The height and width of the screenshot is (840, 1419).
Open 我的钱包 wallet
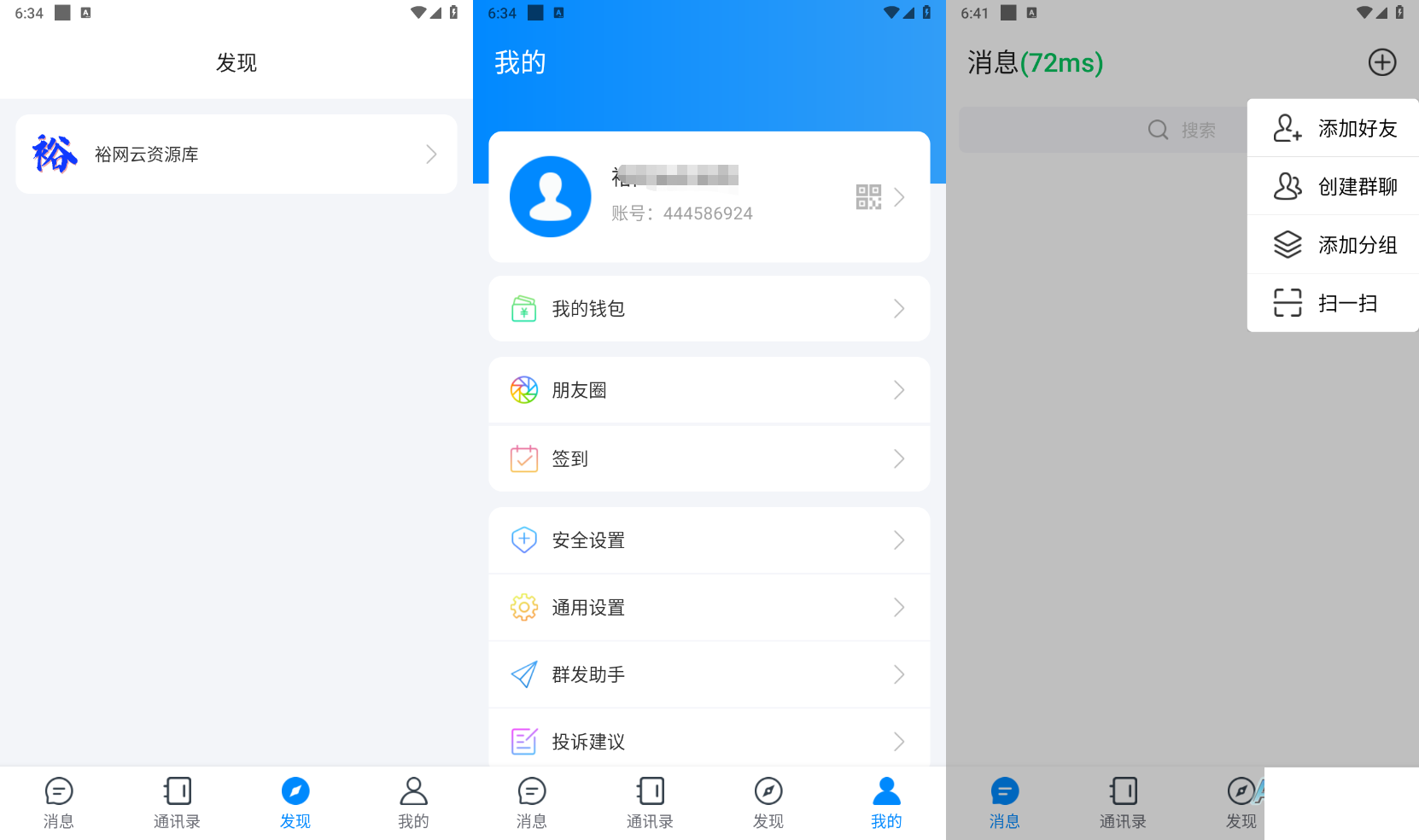[709, 309]
